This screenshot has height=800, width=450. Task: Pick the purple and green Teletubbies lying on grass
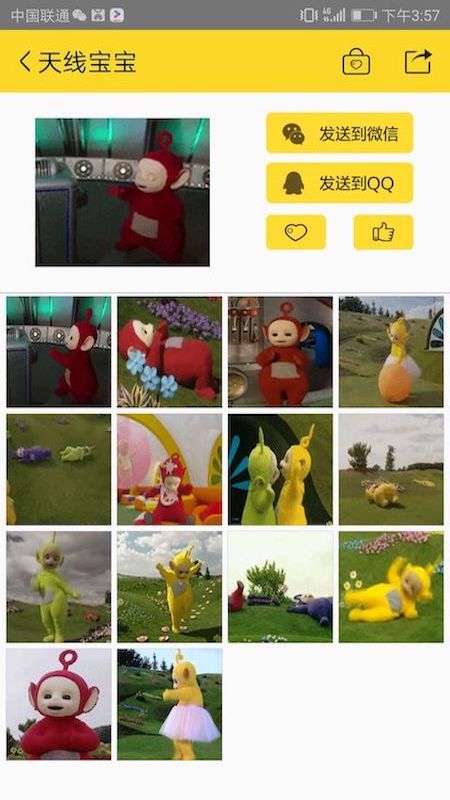(59, 469)
